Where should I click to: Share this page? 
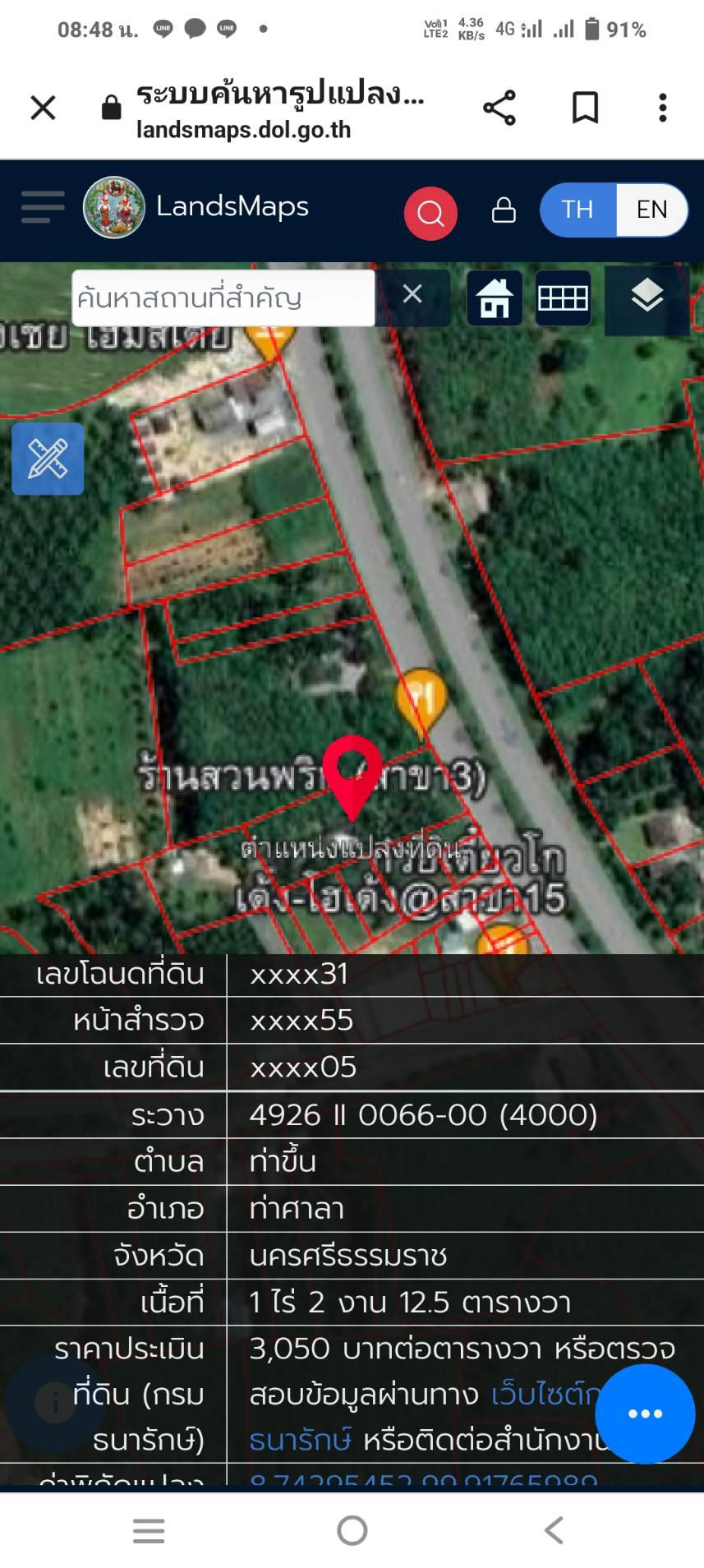499,108
